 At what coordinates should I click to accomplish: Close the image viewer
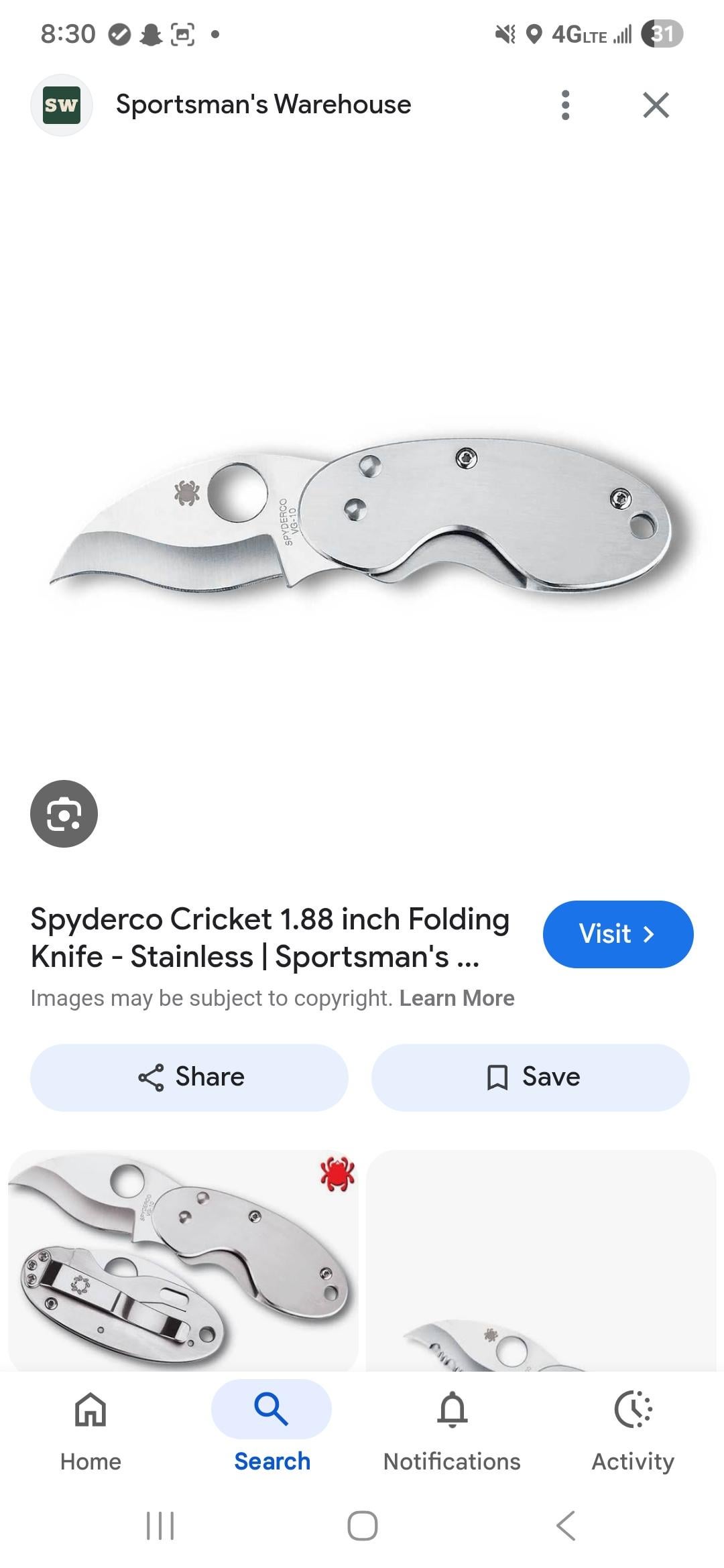655,105
